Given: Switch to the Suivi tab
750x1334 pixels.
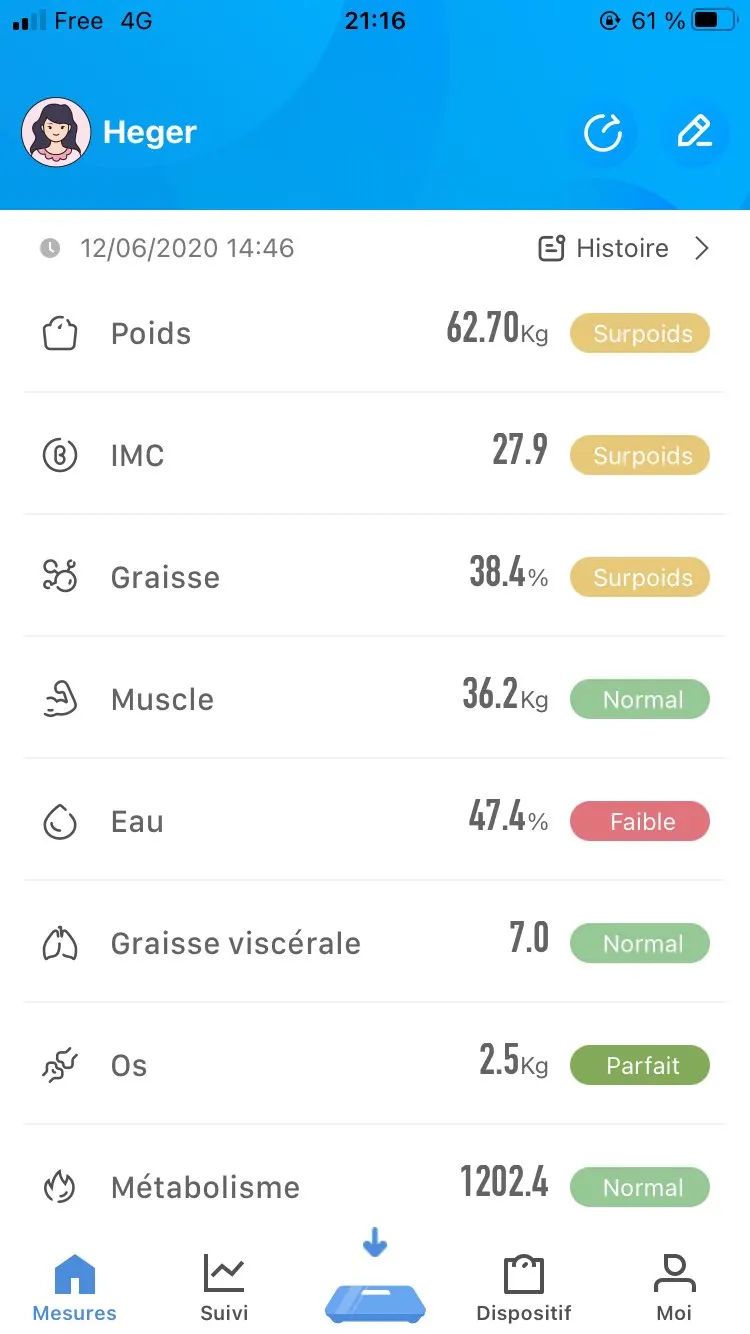Looking at the screenshot, I should (224, 1287).
